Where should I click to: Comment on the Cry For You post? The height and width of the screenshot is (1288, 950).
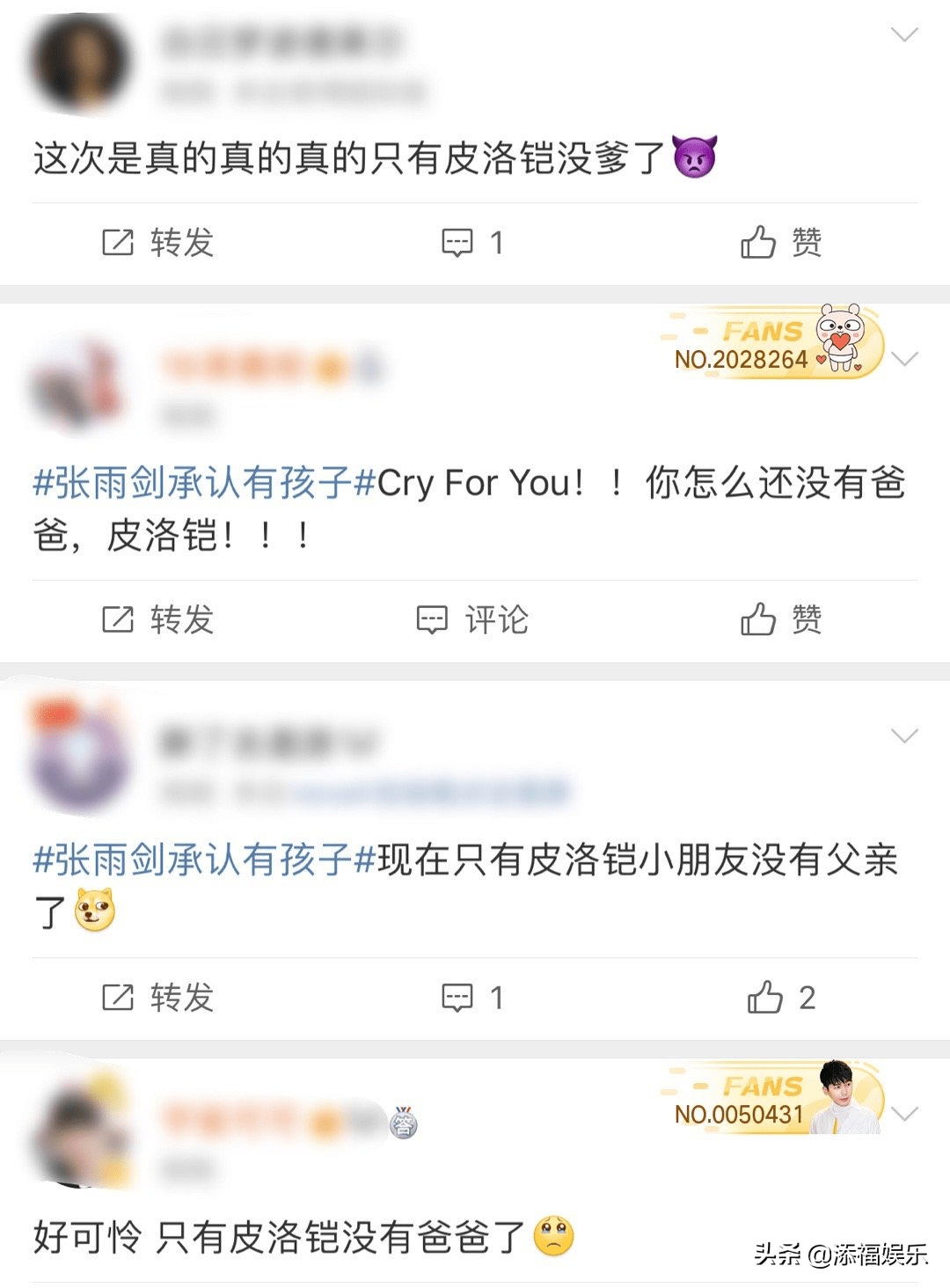pos(472,619)
